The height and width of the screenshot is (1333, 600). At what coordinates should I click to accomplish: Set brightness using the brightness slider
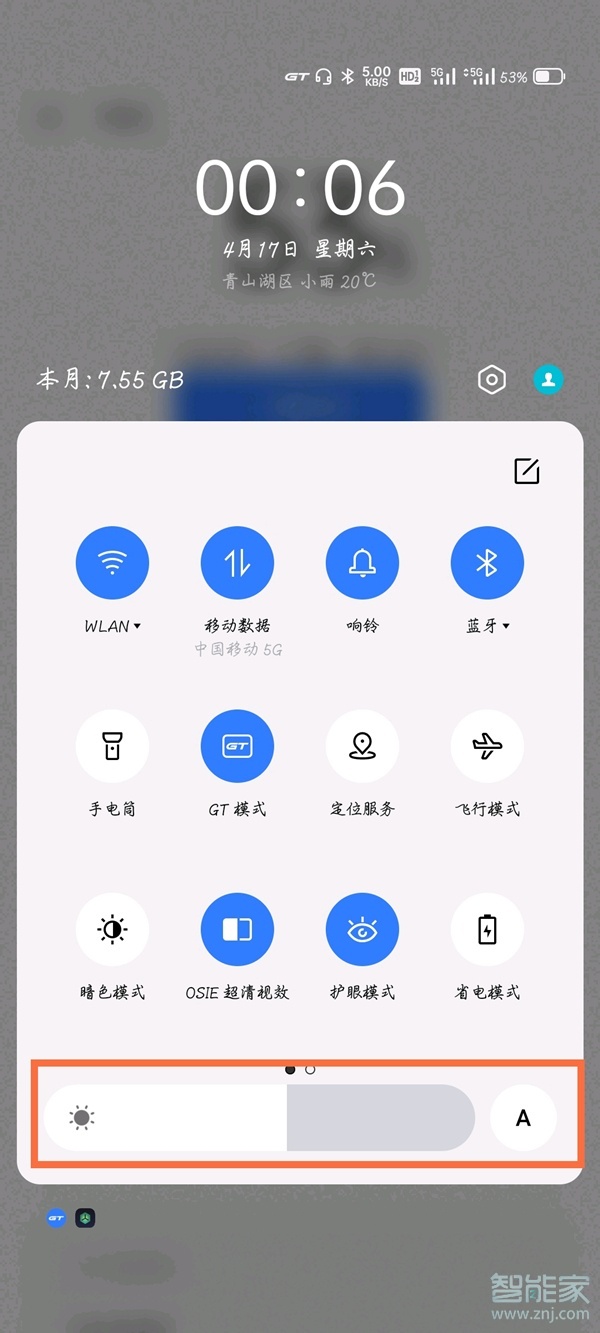(260, 1118)
